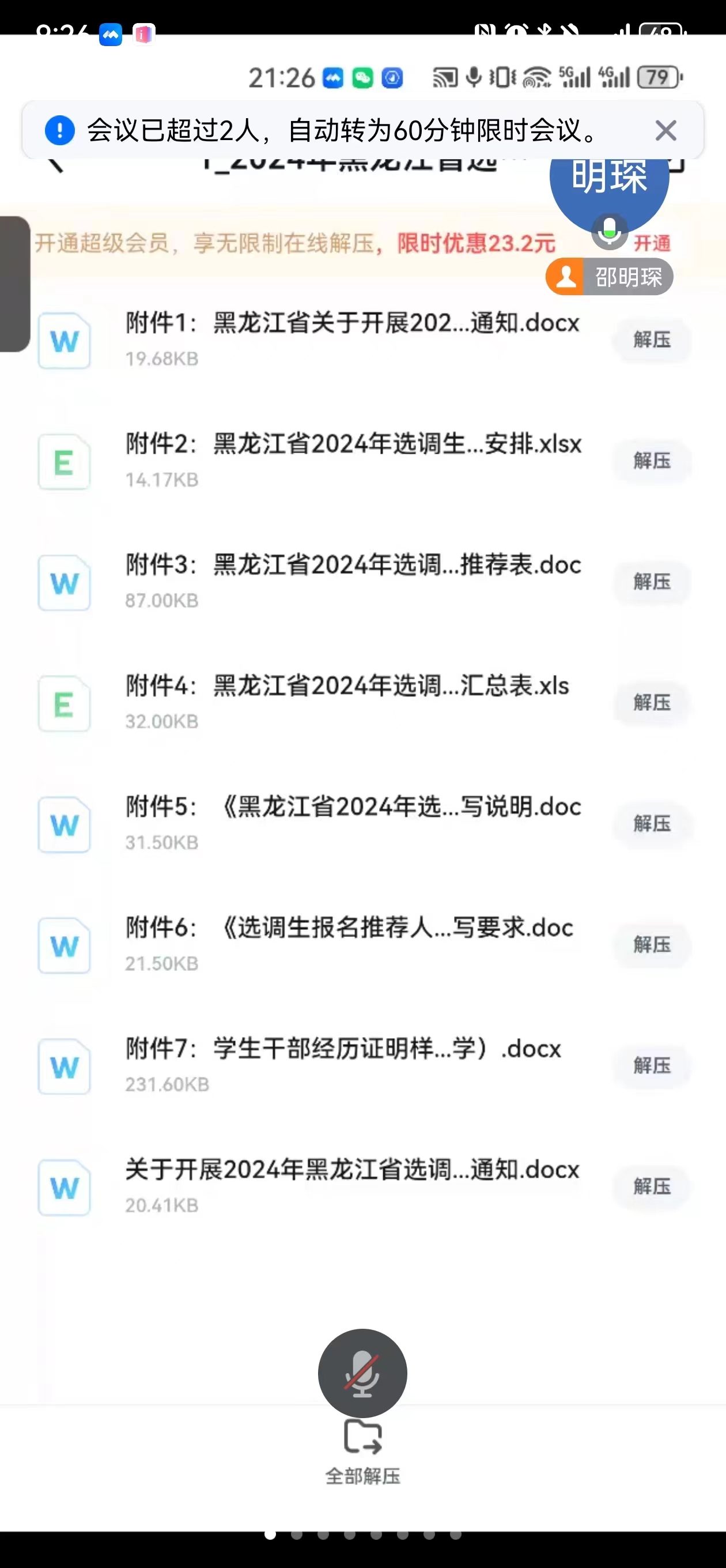The height and width of the screenshot is (1568, 726).
Task: Extract 附件4 汇总表.xls file
Action: click(x=652, y=703)
